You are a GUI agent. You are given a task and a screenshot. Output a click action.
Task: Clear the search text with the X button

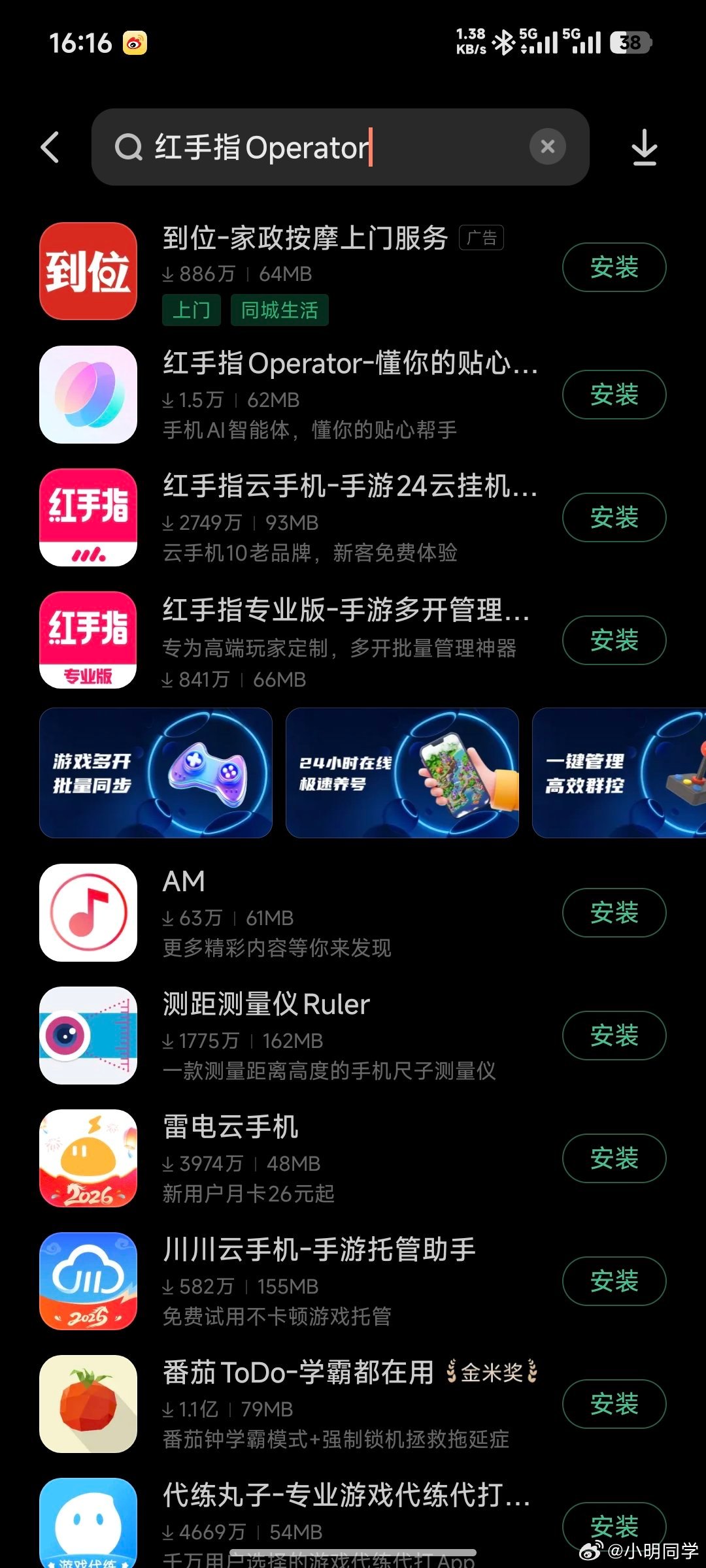click(x=548, y=147)
